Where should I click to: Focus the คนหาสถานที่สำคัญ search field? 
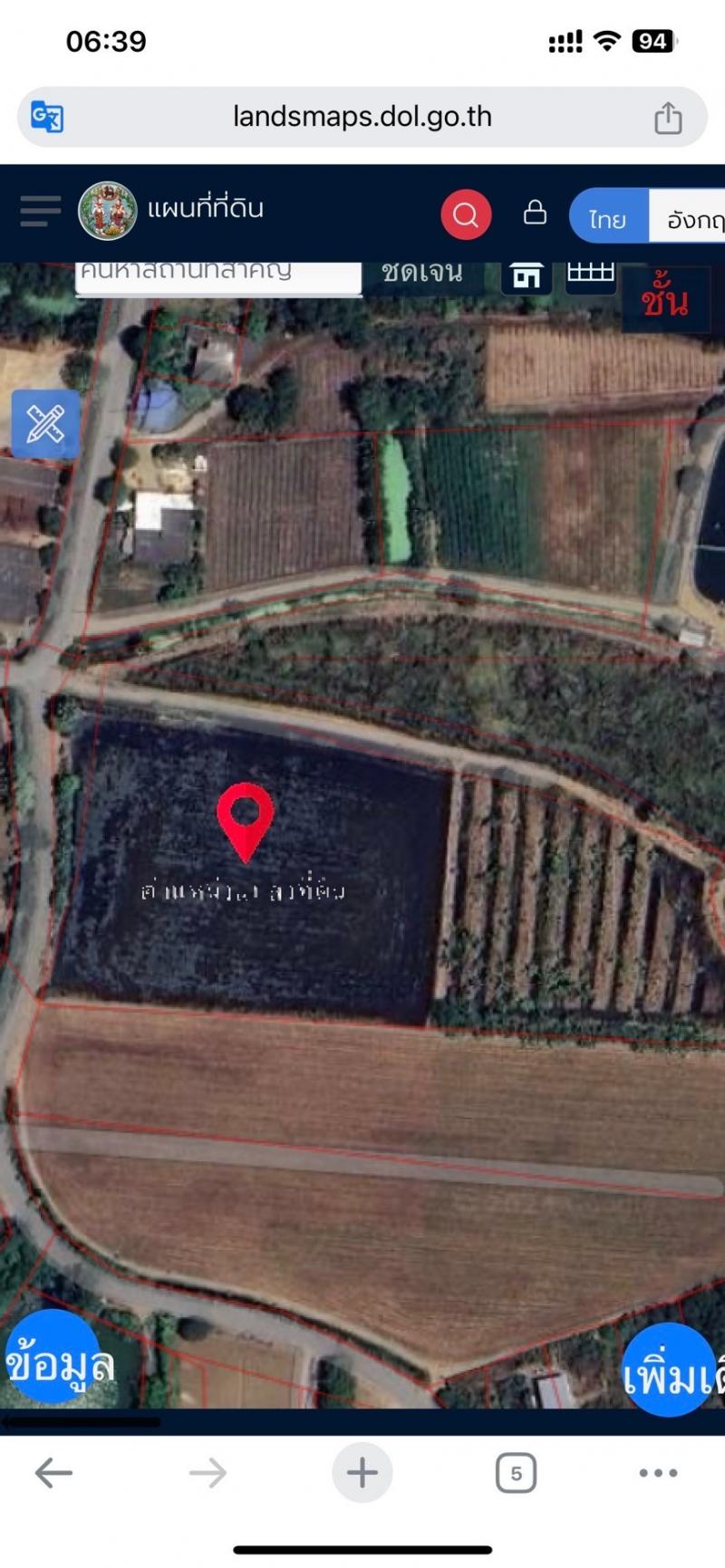[217, 275]
